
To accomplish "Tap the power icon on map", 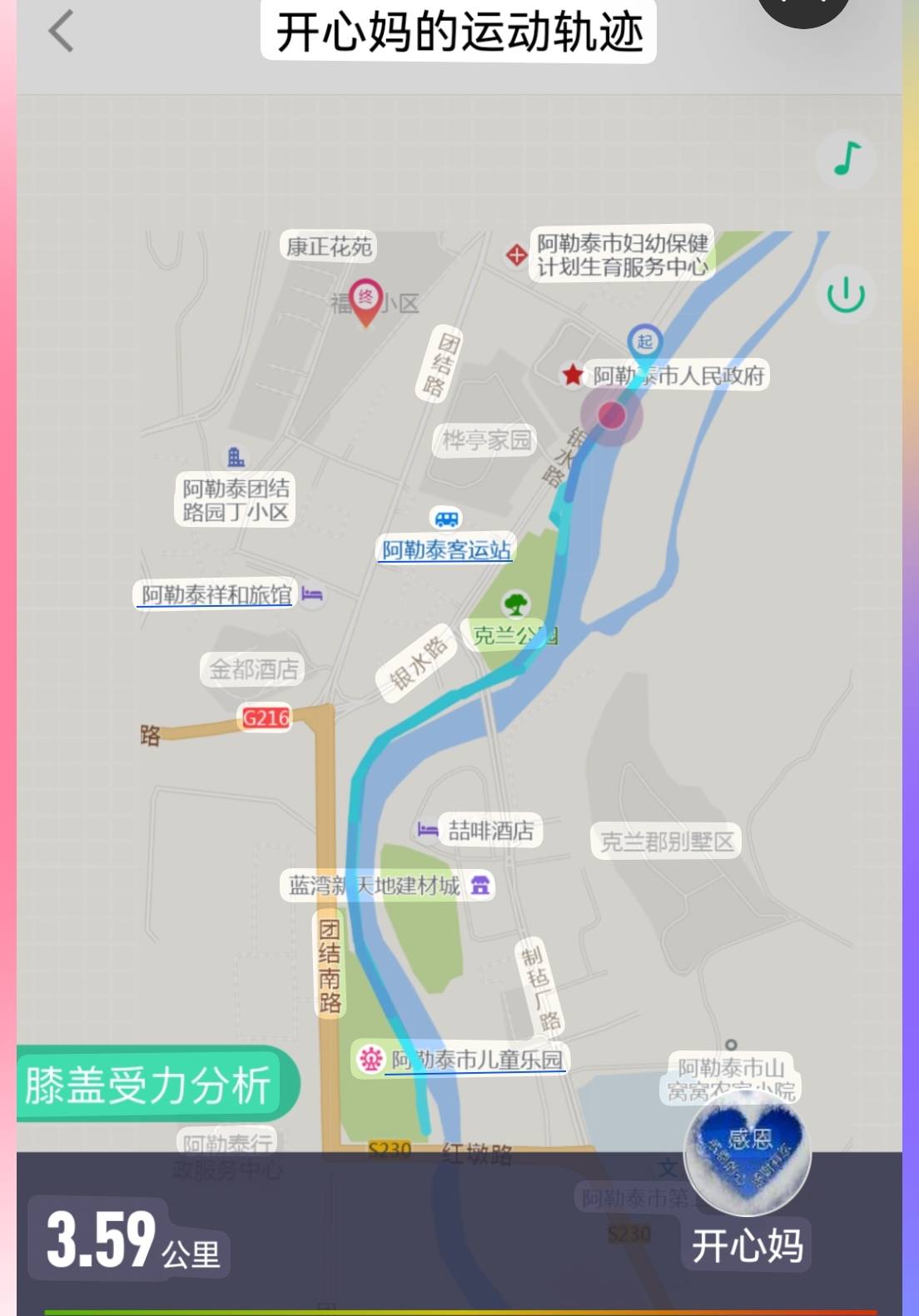I will tap(845, 295).
